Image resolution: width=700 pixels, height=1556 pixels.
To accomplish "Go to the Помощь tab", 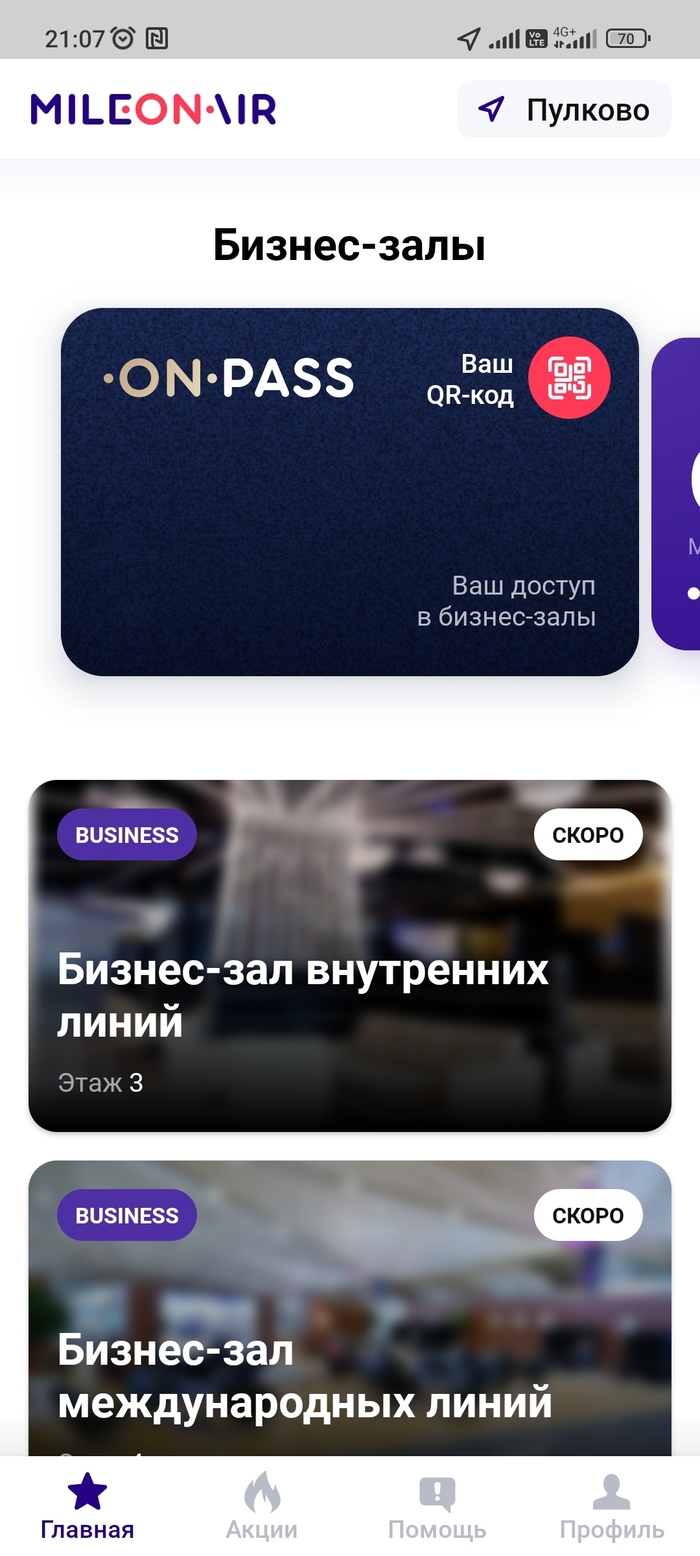I will pos(437,1506).
